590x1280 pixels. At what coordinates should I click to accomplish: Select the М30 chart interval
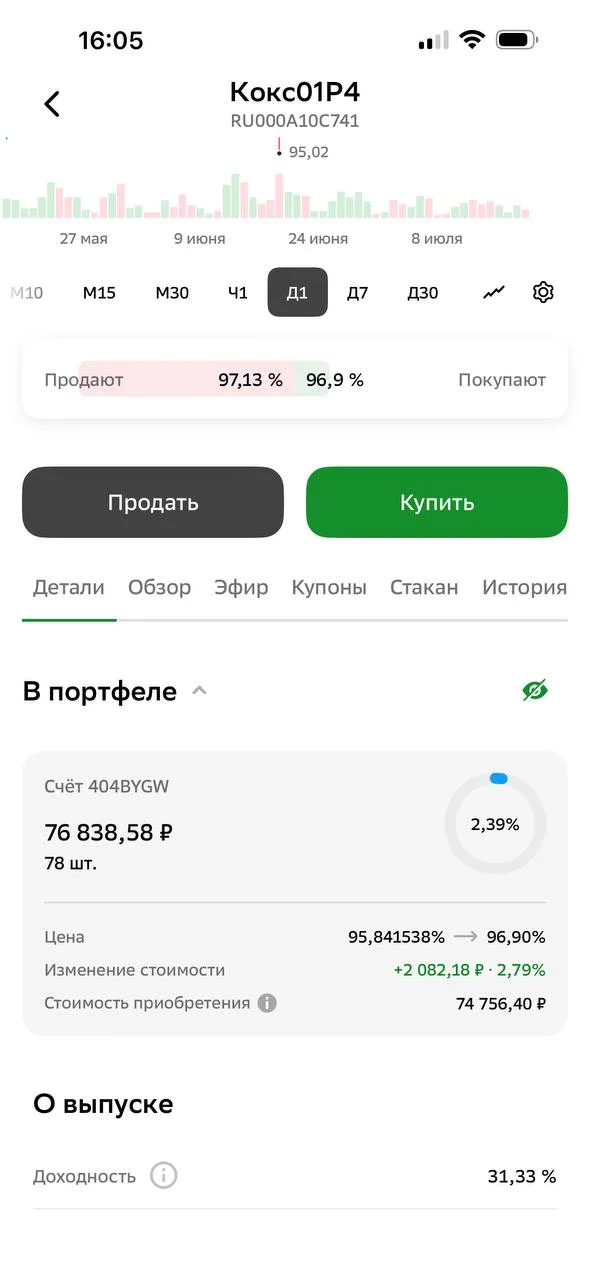click(x=172, y=293)
